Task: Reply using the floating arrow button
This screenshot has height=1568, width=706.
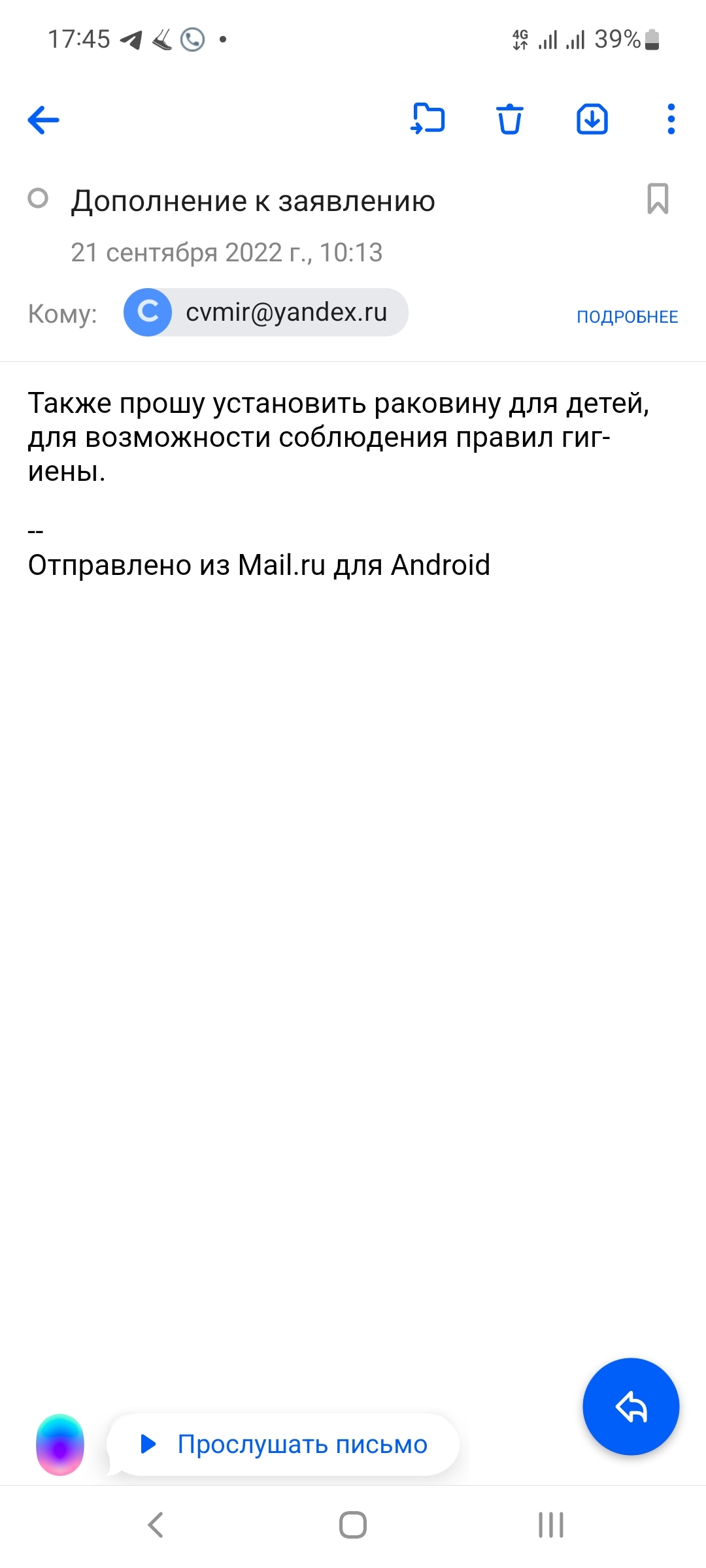Action: 631,1407
